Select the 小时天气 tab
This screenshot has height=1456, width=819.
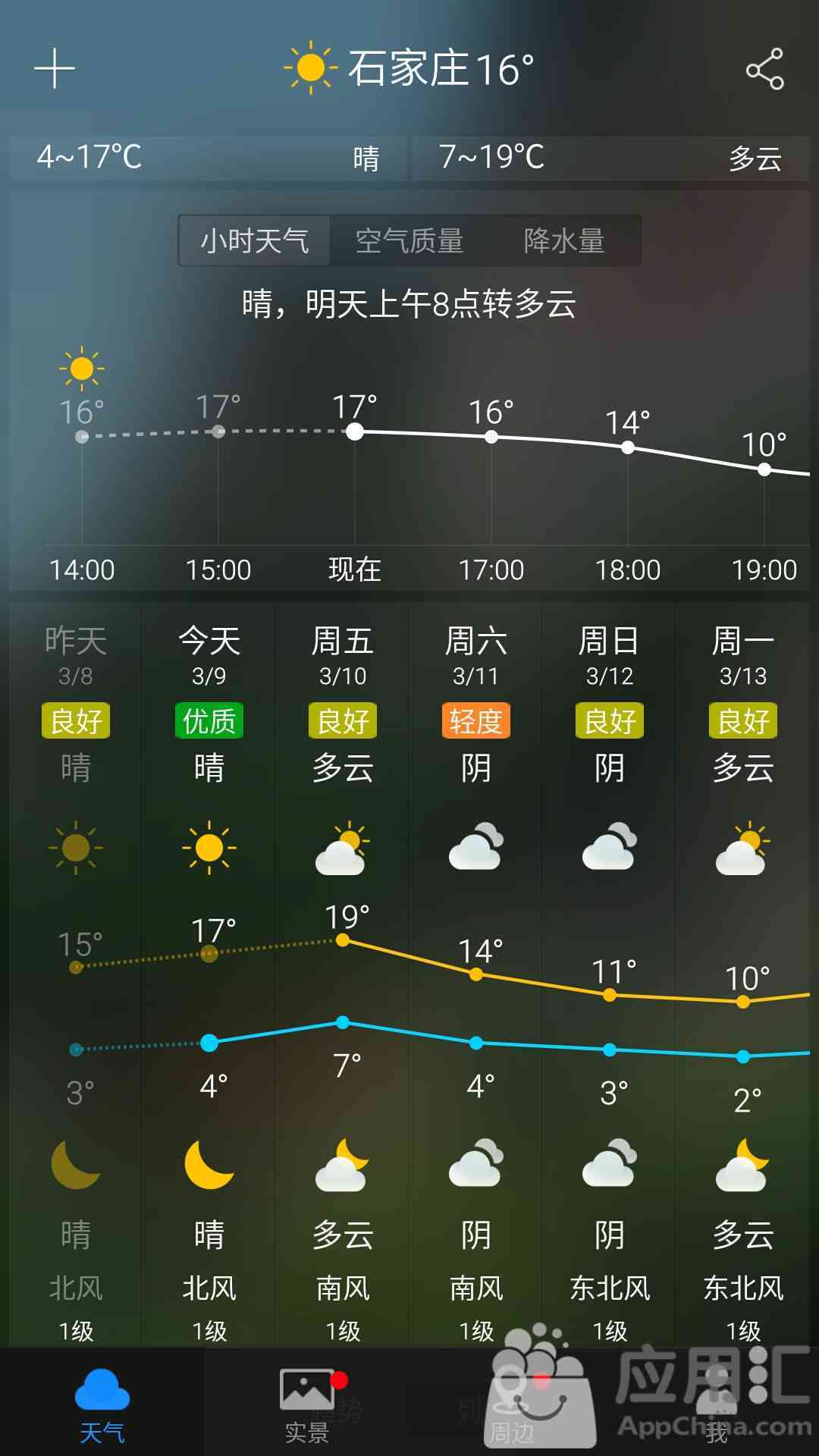click(254, 241)
